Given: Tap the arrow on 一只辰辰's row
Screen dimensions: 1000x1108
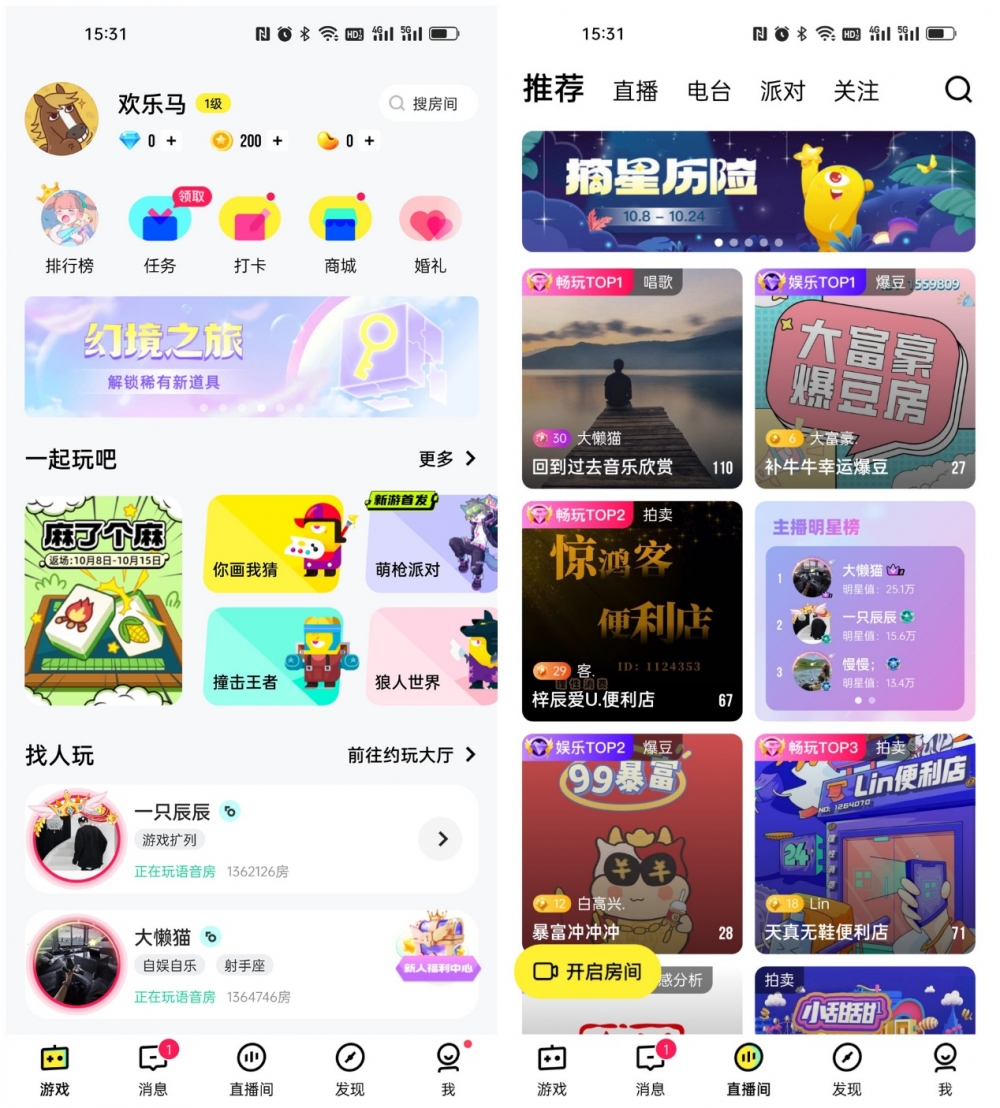Looking at the screenshot, I should pyautogui.click(x=441, y=839).
